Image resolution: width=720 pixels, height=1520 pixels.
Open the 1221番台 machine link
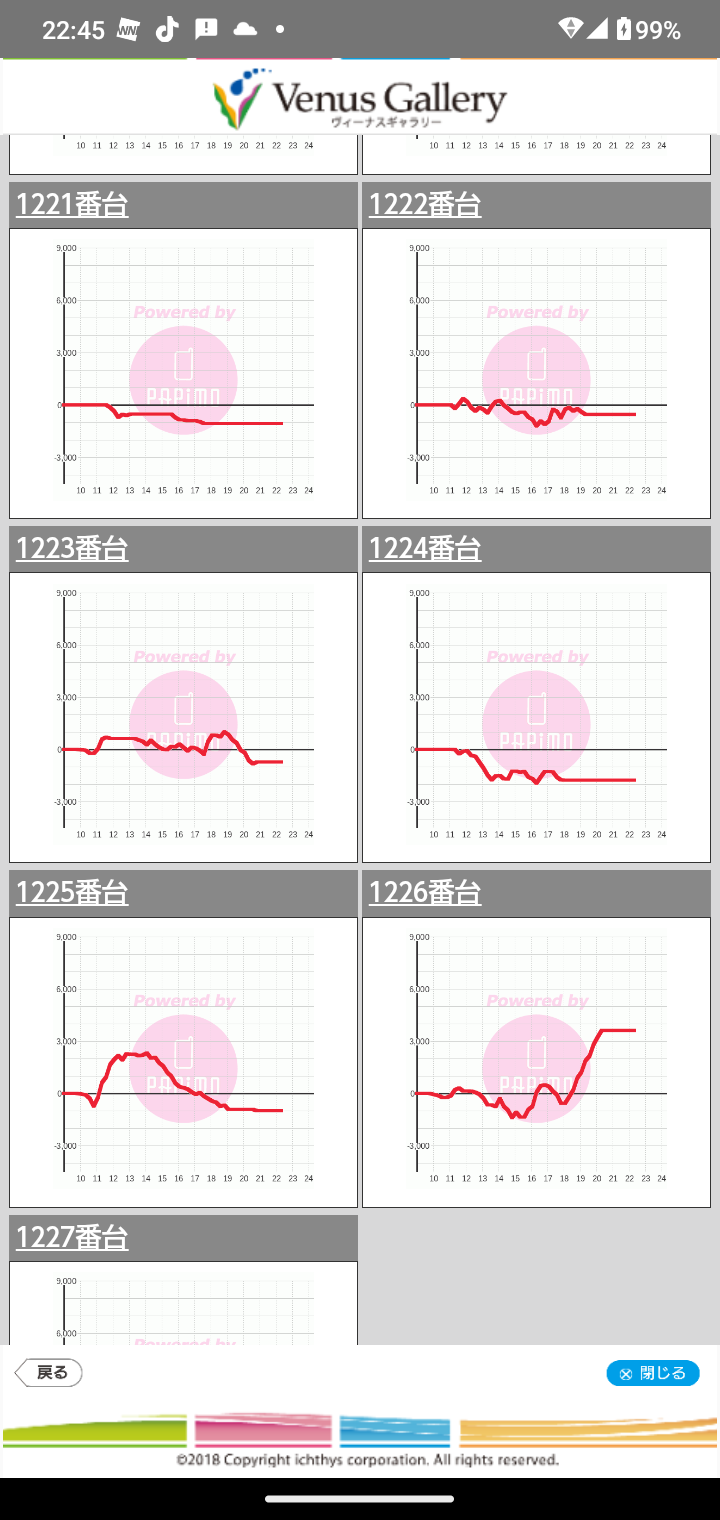(72, 205)
